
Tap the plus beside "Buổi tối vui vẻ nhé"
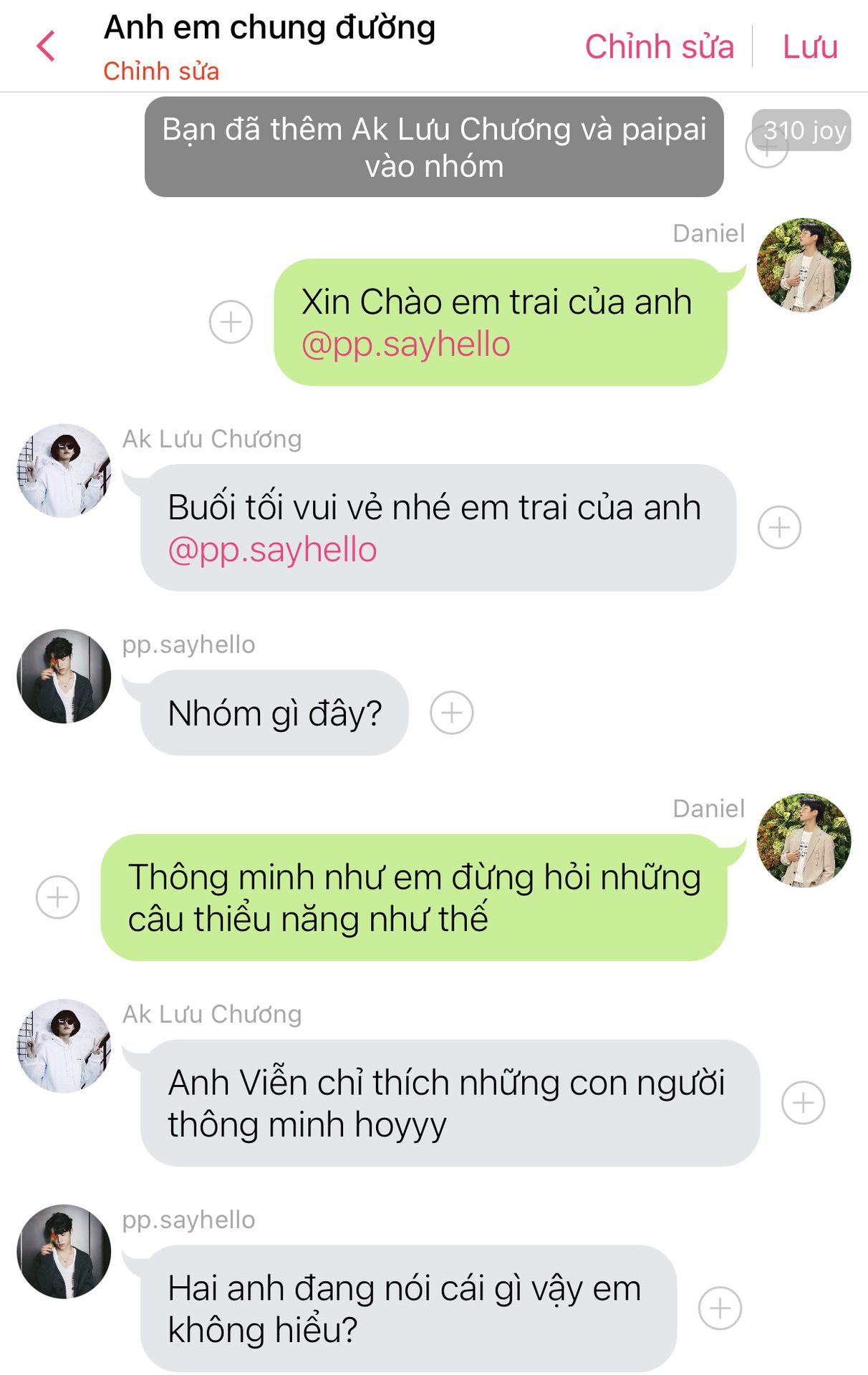(779, 528)
